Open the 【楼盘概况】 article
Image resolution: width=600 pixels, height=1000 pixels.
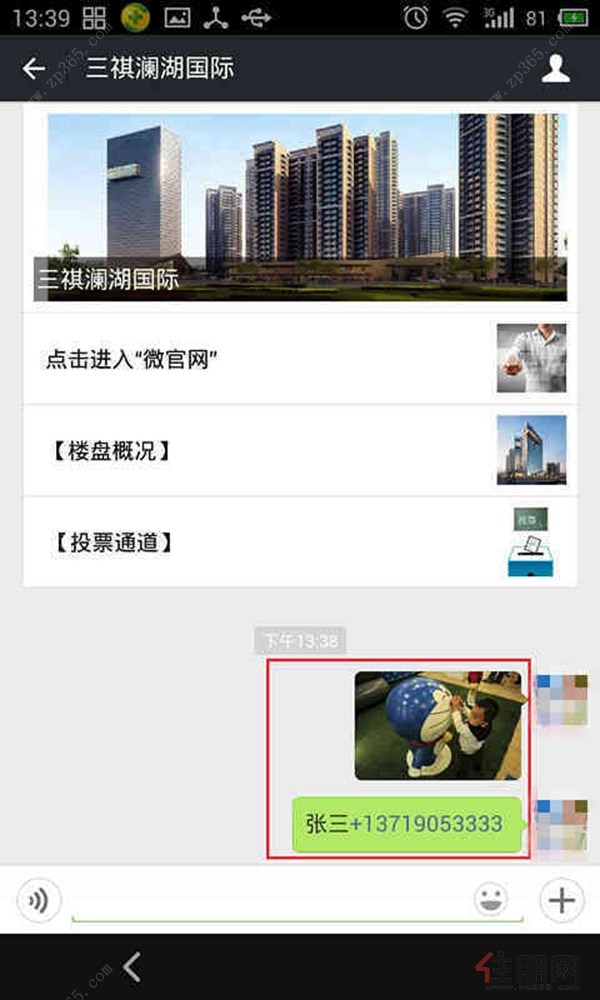coord(300,450)
